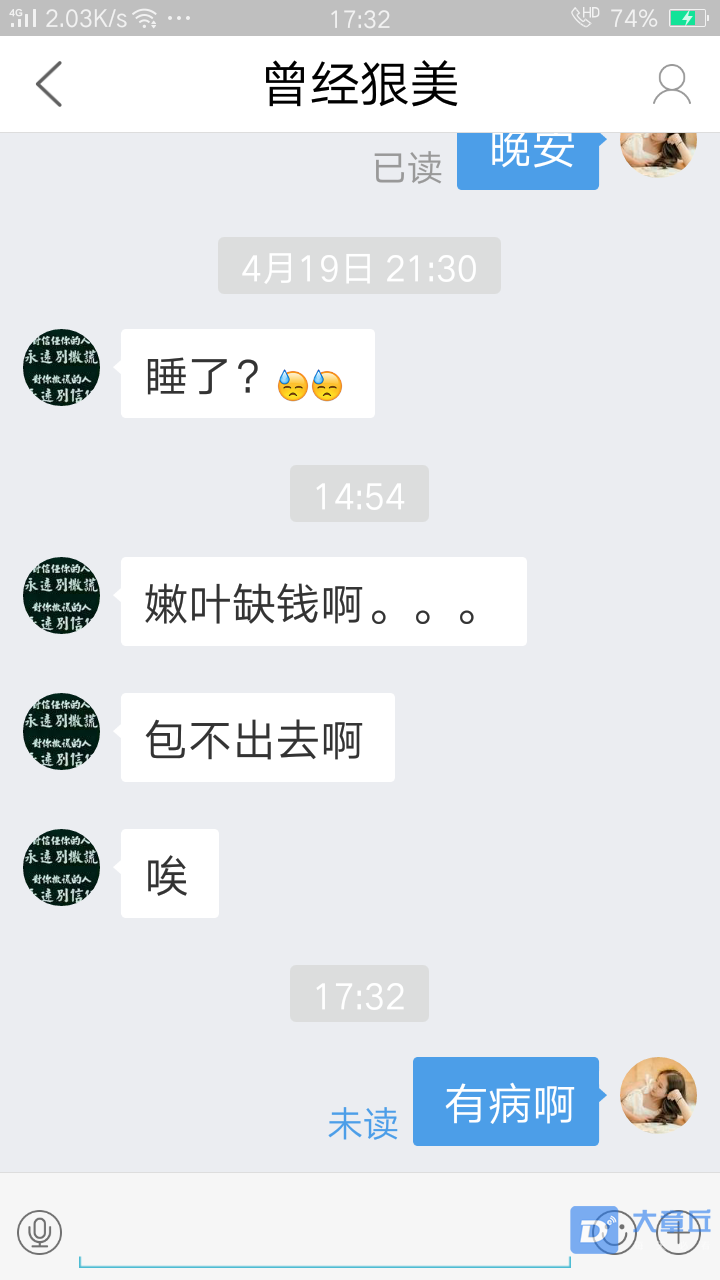Go back from the chat
Viewport: 720px width, 1280px height.
point(49,84)
